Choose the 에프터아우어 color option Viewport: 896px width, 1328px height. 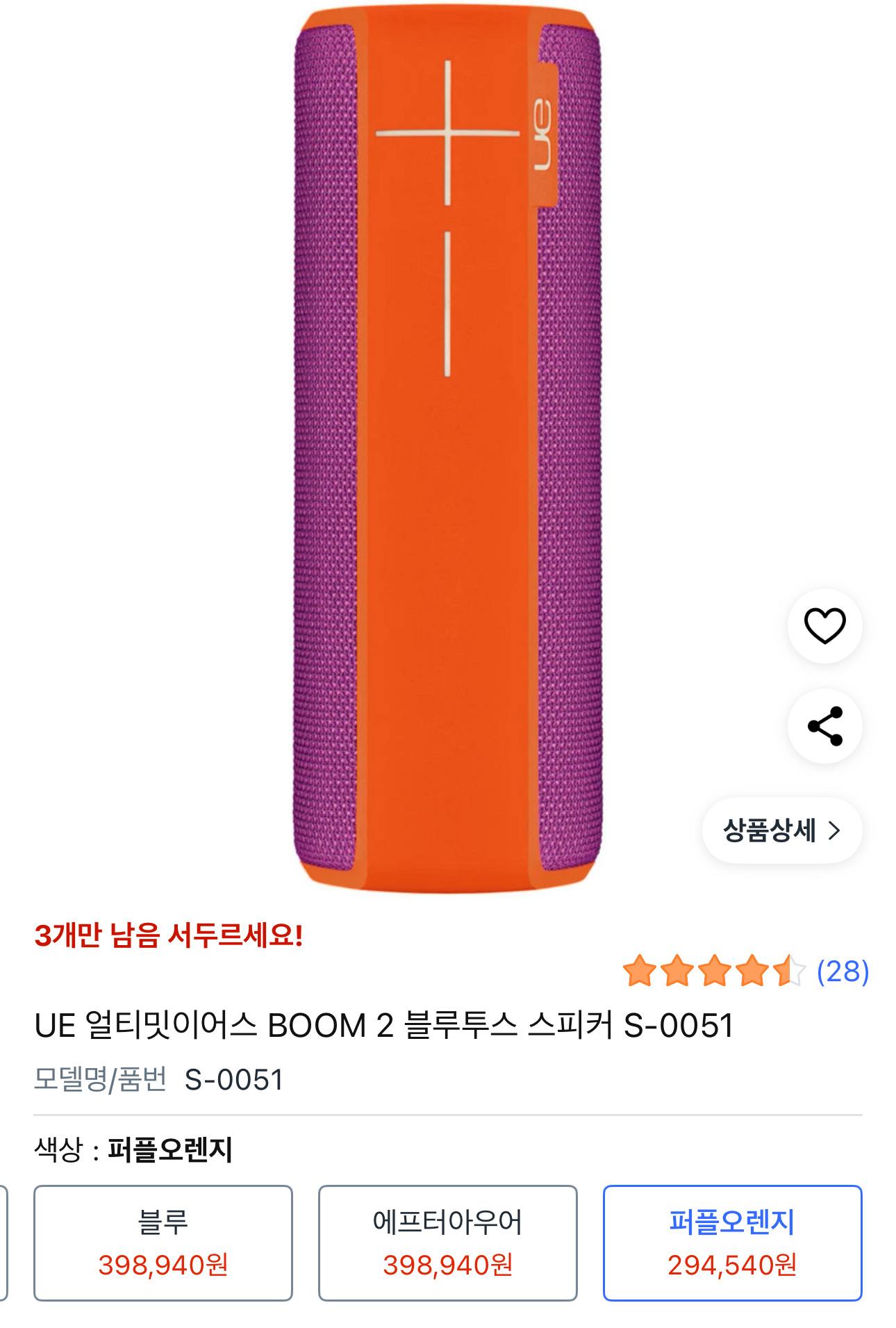point(447,1243)
